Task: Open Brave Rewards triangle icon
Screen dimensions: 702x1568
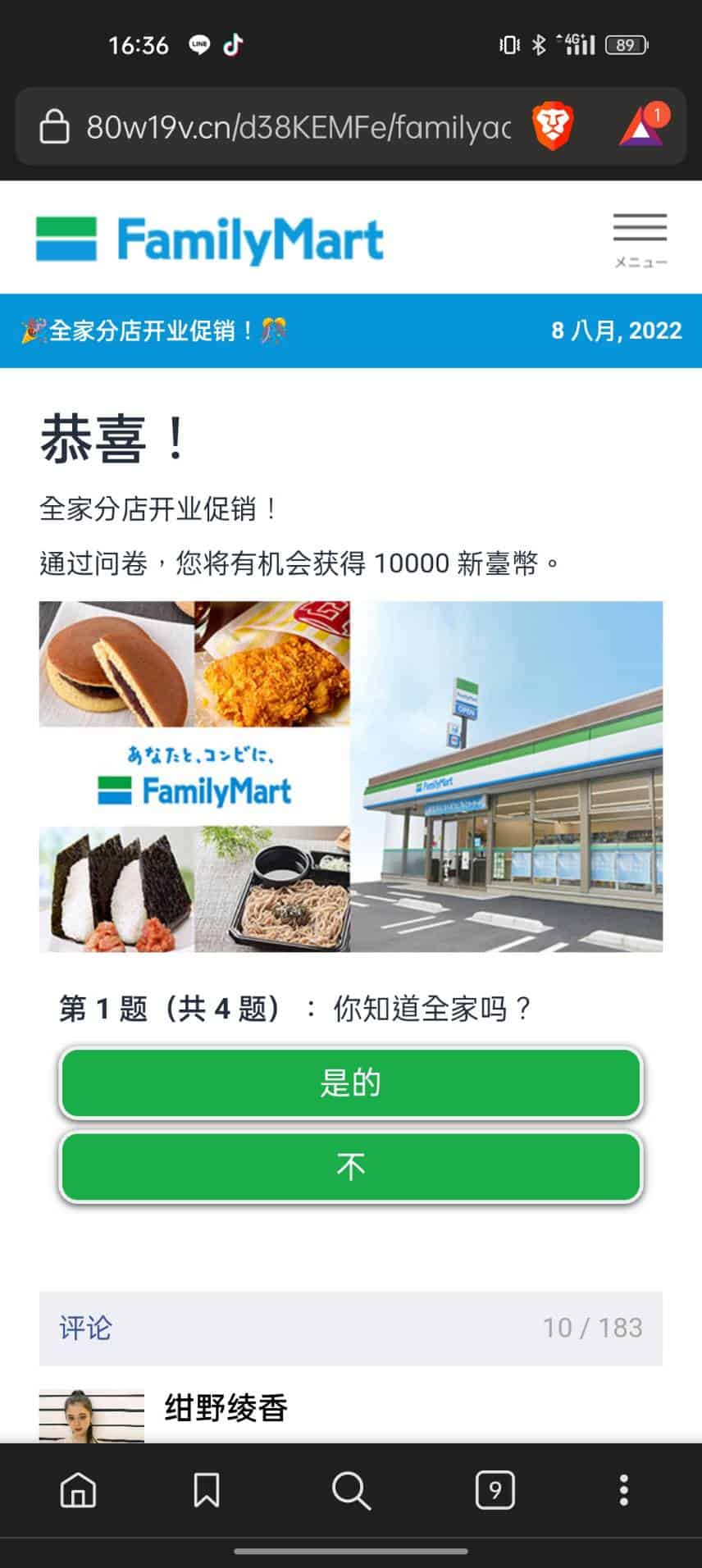Action: point(641,127)
